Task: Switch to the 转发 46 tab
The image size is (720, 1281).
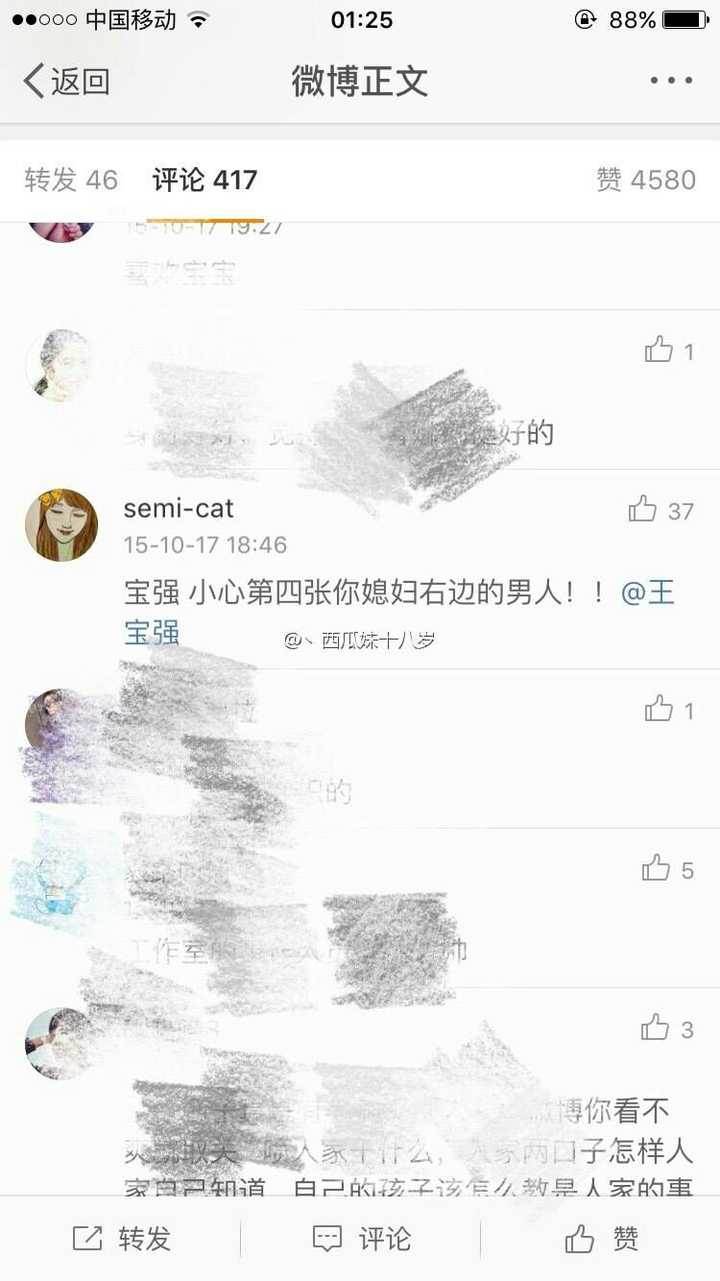Action: click(71, 180)
